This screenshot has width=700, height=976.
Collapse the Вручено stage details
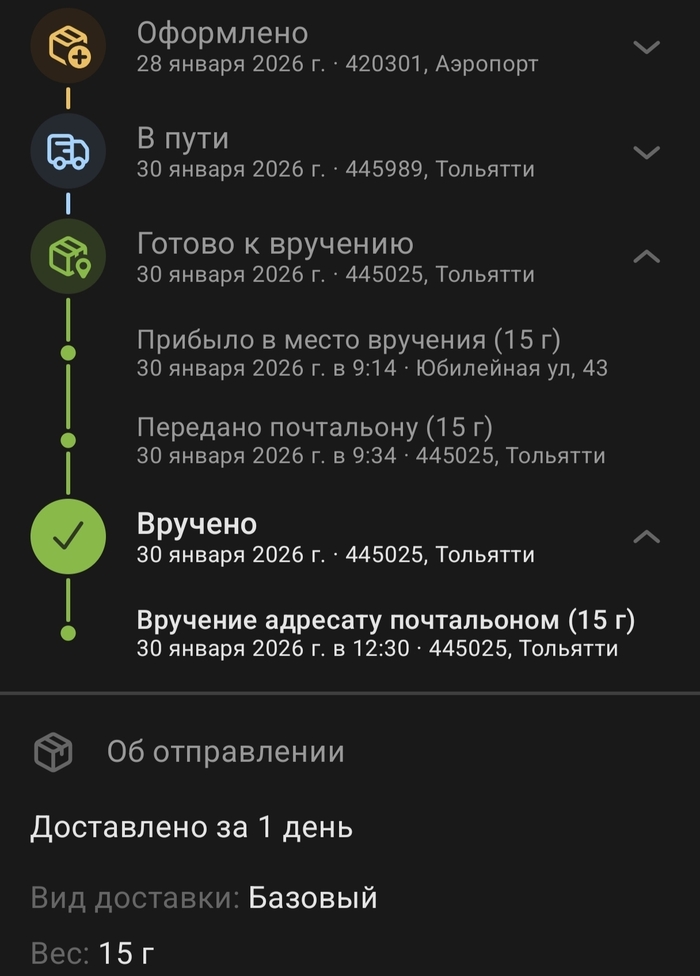647,537
